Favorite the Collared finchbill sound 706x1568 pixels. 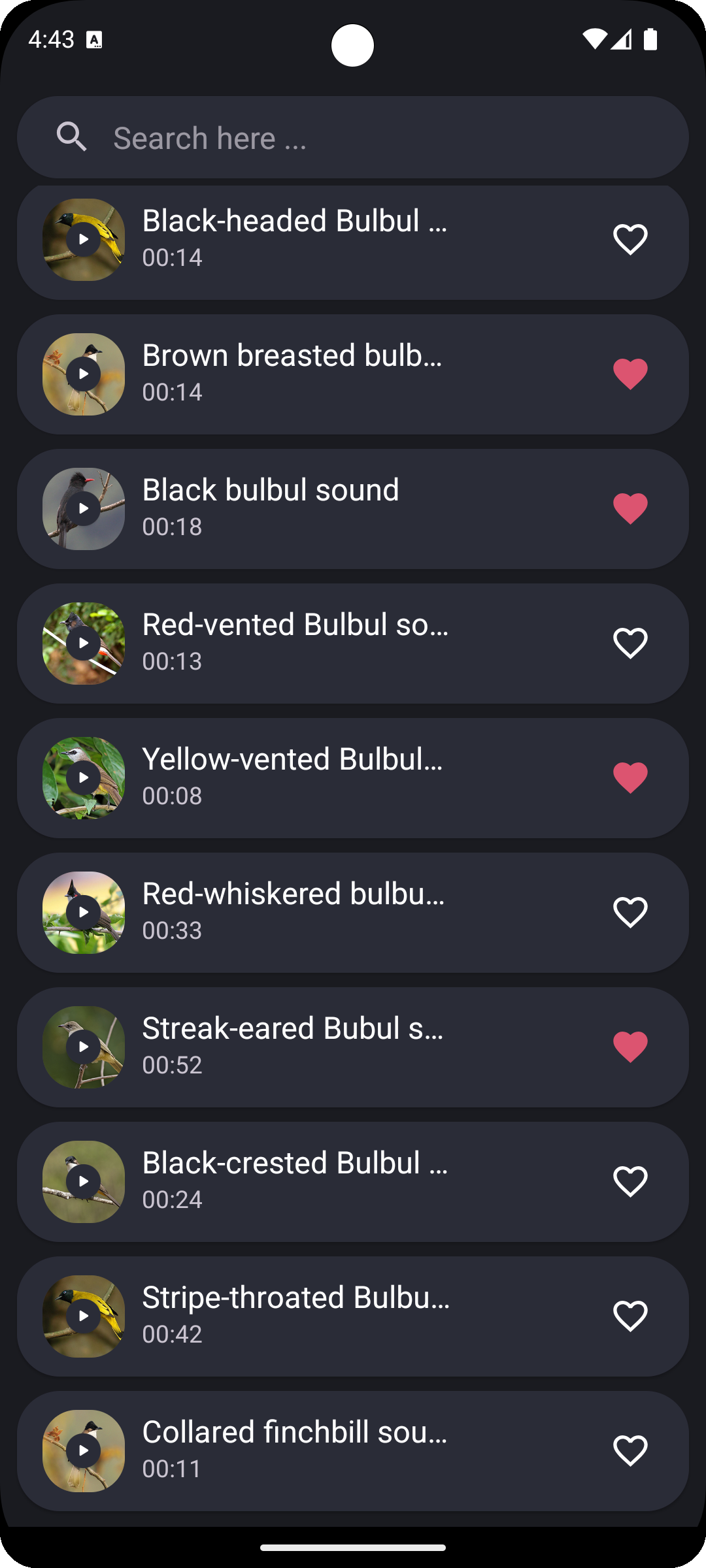pyautogui.click(x=630, y=1451)
